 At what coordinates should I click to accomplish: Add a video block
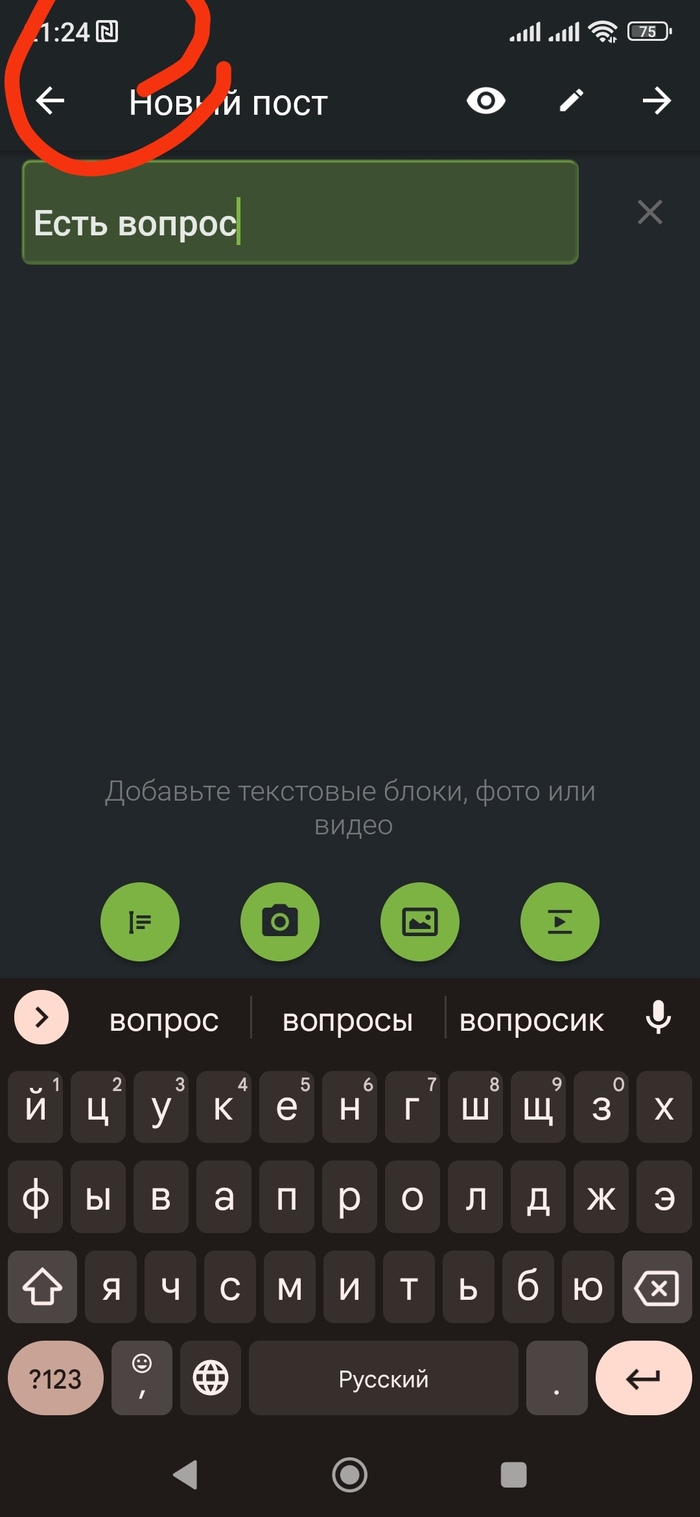[560, 922]
